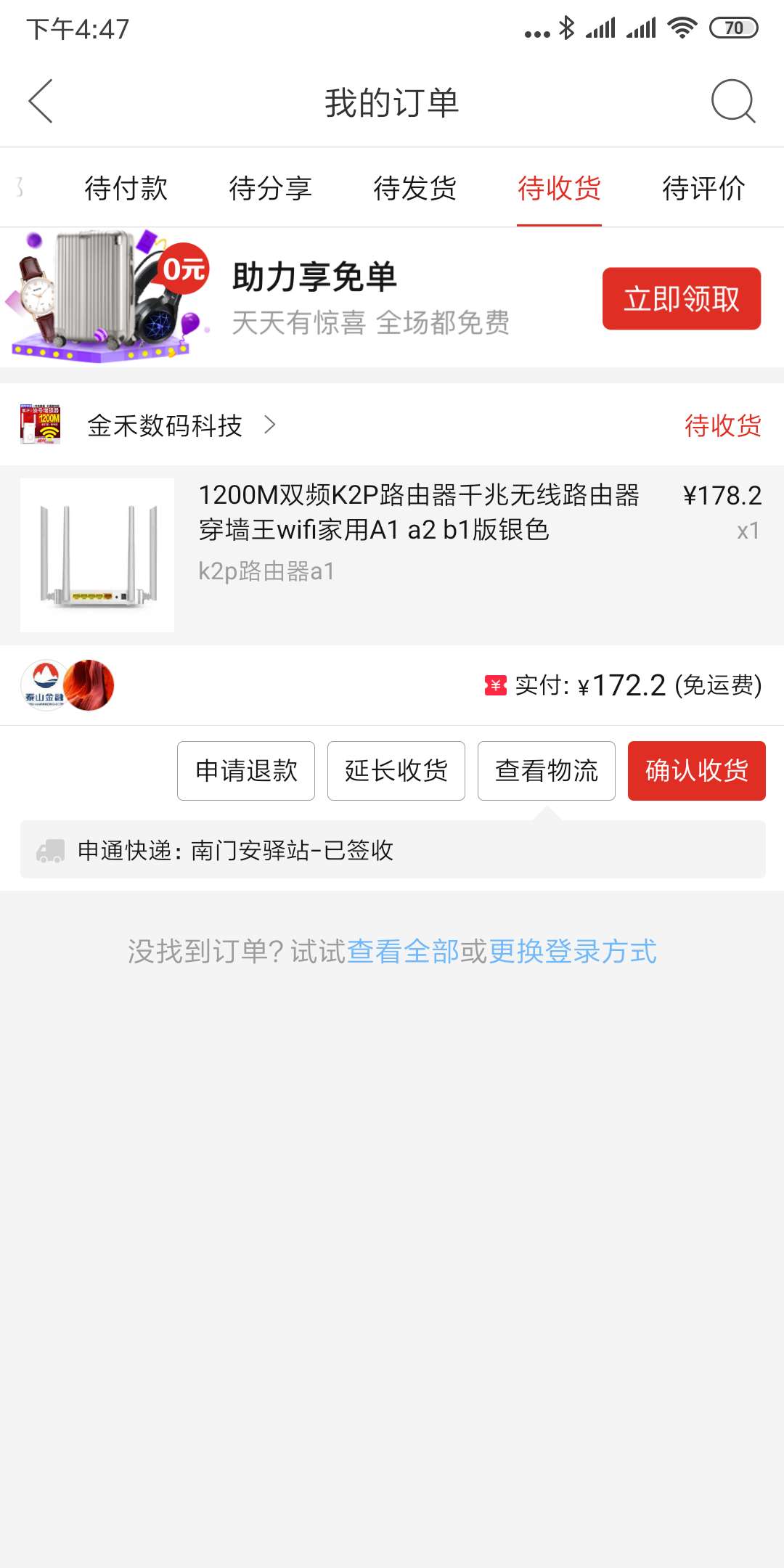
Task: Switch to 待付款 tab
Action: (126, 189)
